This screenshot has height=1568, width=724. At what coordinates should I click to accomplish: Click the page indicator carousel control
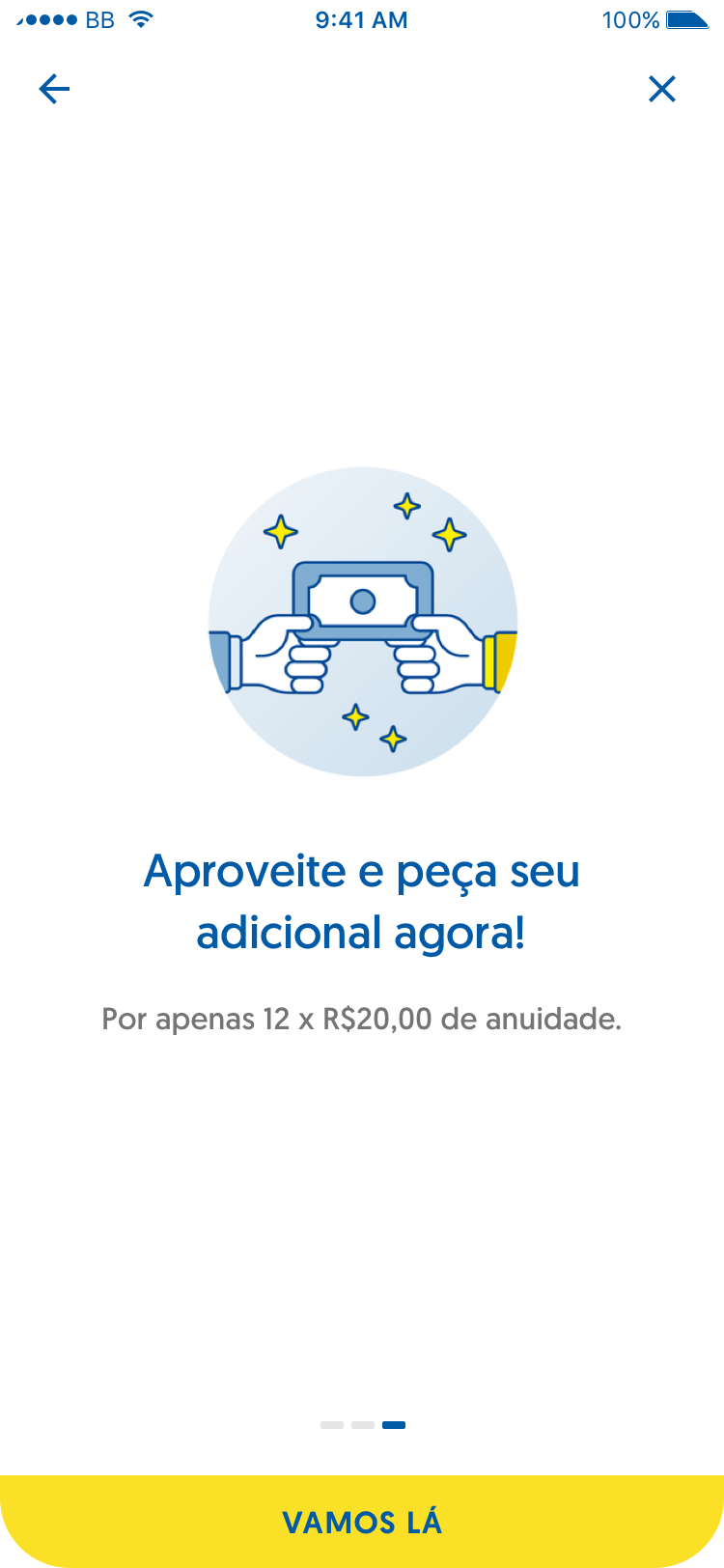pos(364,1424)
